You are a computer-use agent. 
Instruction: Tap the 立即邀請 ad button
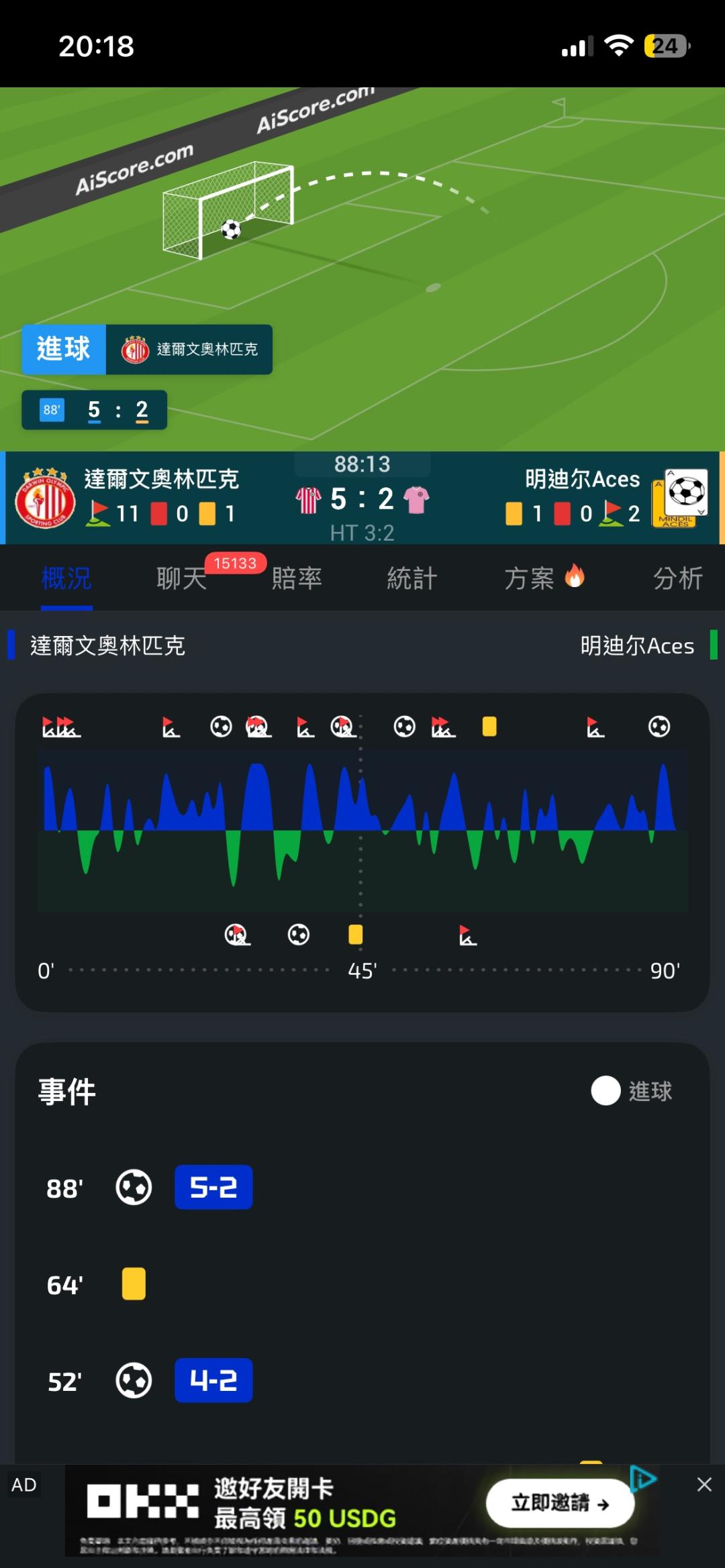point(560,1503)
